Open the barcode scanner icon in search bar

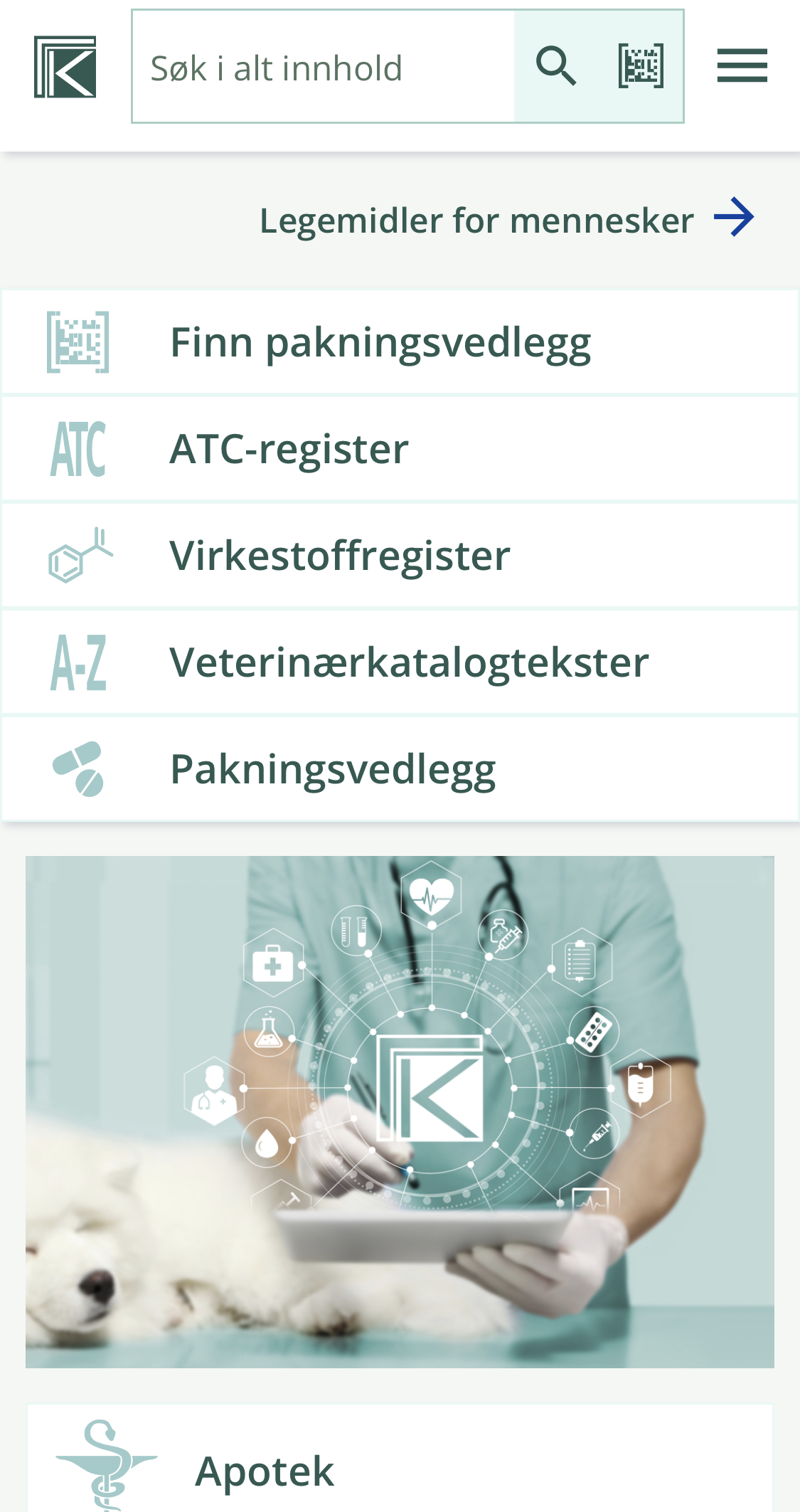(641, 66)
